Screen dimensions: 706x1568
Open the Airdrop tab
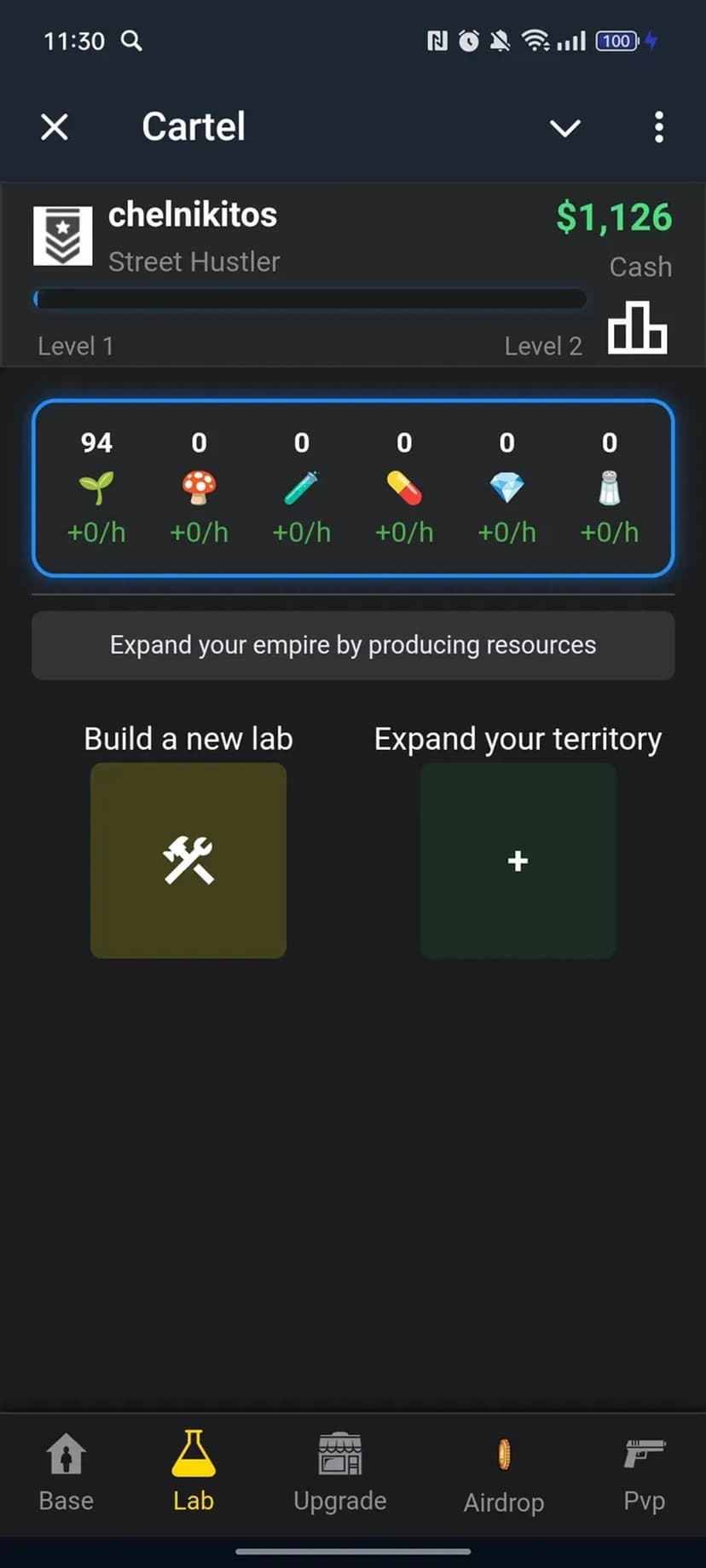pos(504,1471)
